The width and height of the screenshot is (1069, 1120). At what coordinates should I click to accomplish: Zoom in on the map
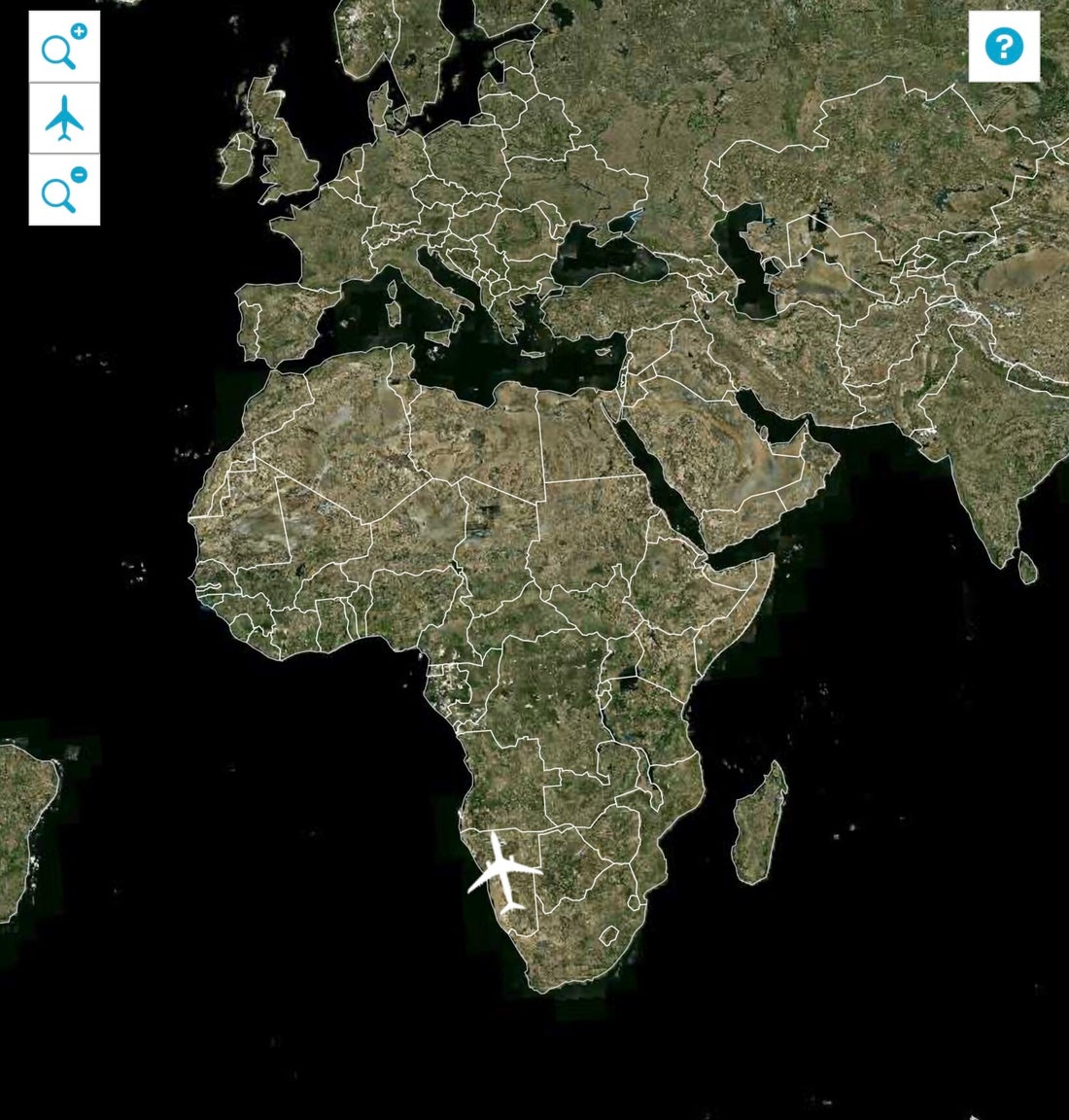(64, 47)
